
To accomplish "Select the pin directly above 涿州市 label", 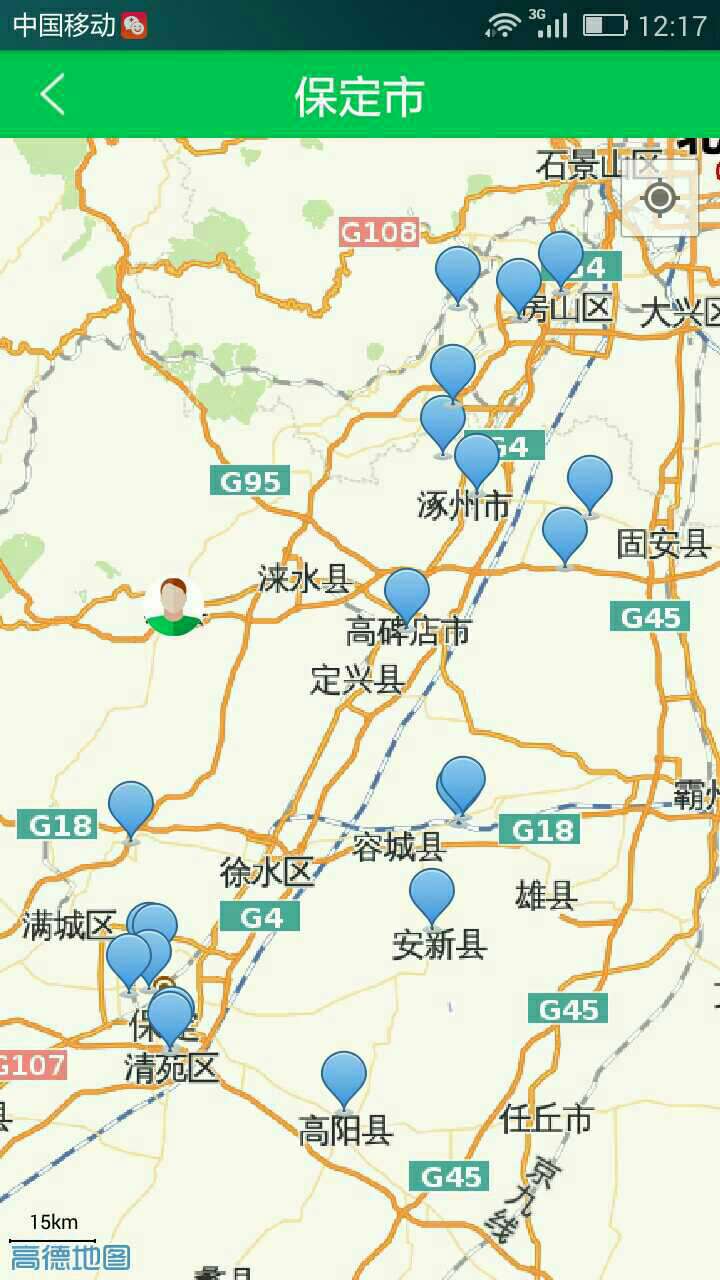I will click(x=477, y=458).
